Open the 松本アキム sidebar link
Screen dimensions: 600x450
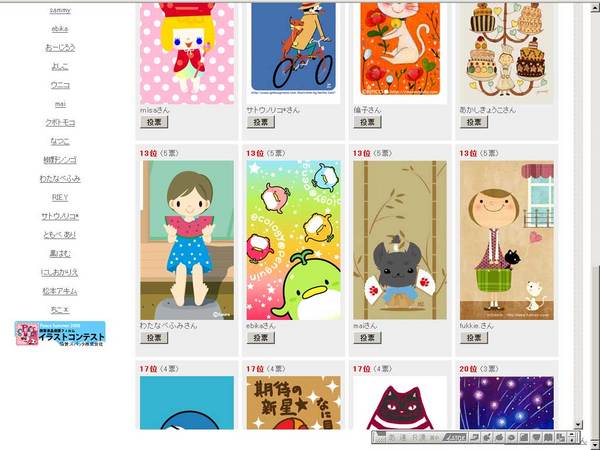point(60,291)
